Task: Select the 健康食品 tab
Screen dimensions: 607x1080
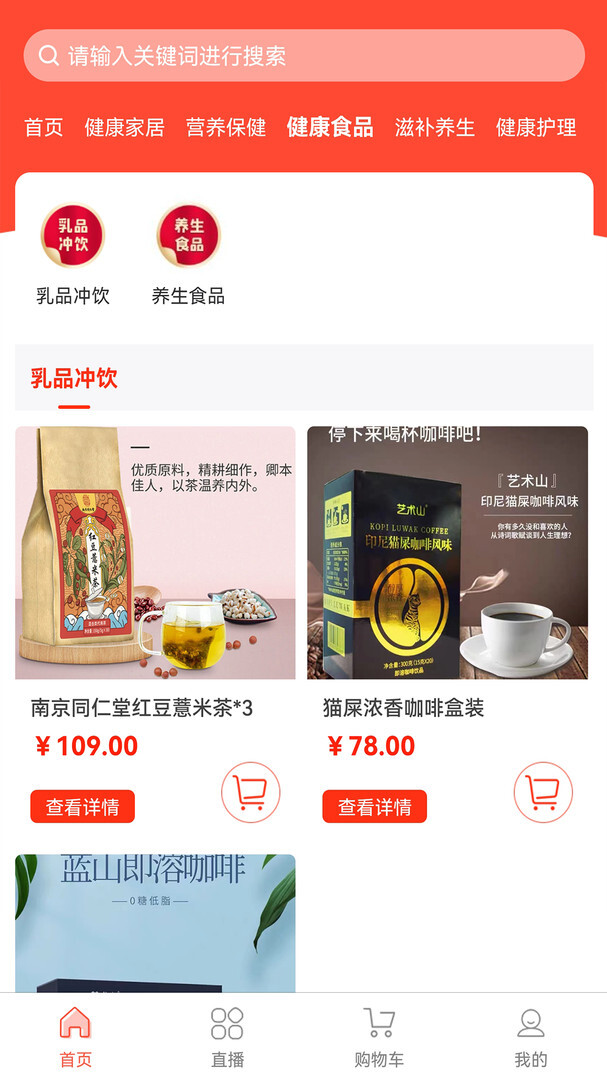Action: tap(330, 127)
